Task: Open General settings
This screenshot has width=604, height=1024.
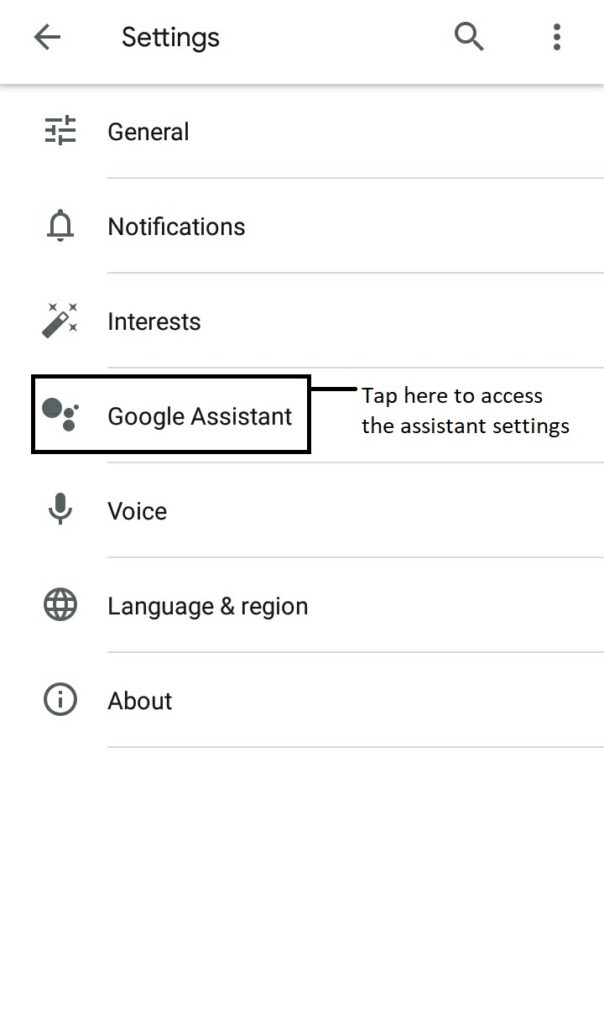Action: tap(302, 131)
